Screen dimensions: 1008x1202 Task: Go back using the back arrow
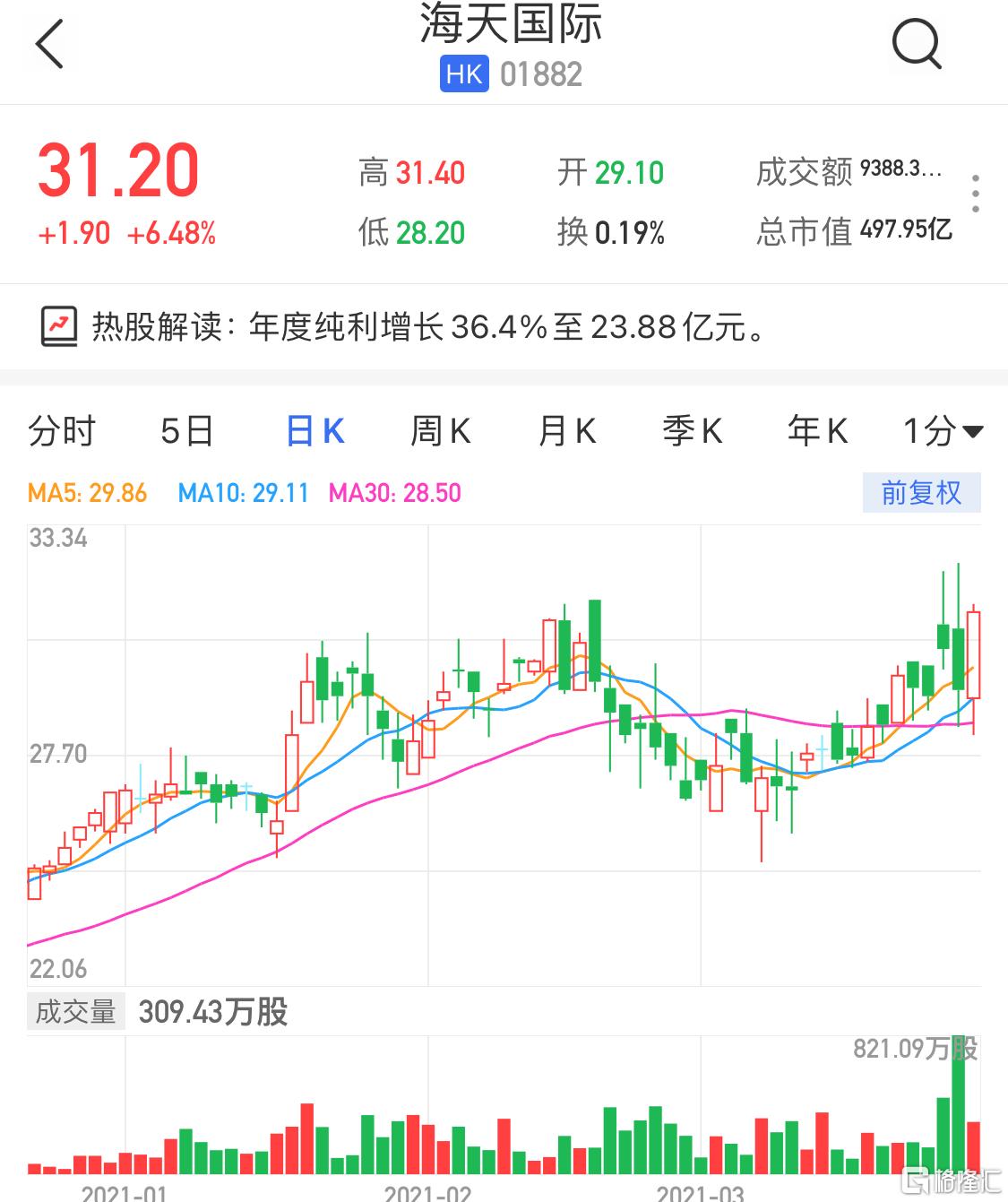pos(50,44)
